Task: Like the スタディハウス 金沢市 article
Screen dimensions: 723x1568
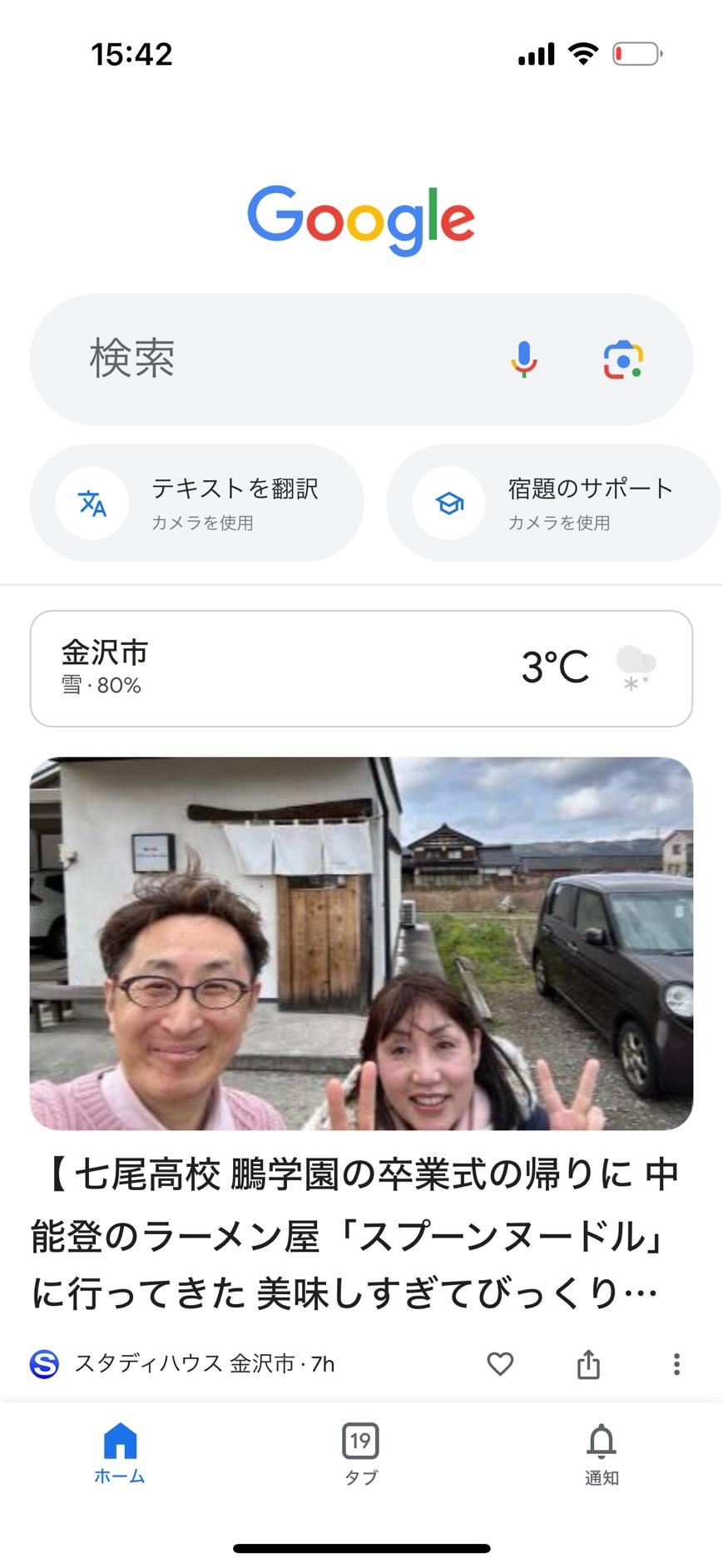Action: 500,1363
